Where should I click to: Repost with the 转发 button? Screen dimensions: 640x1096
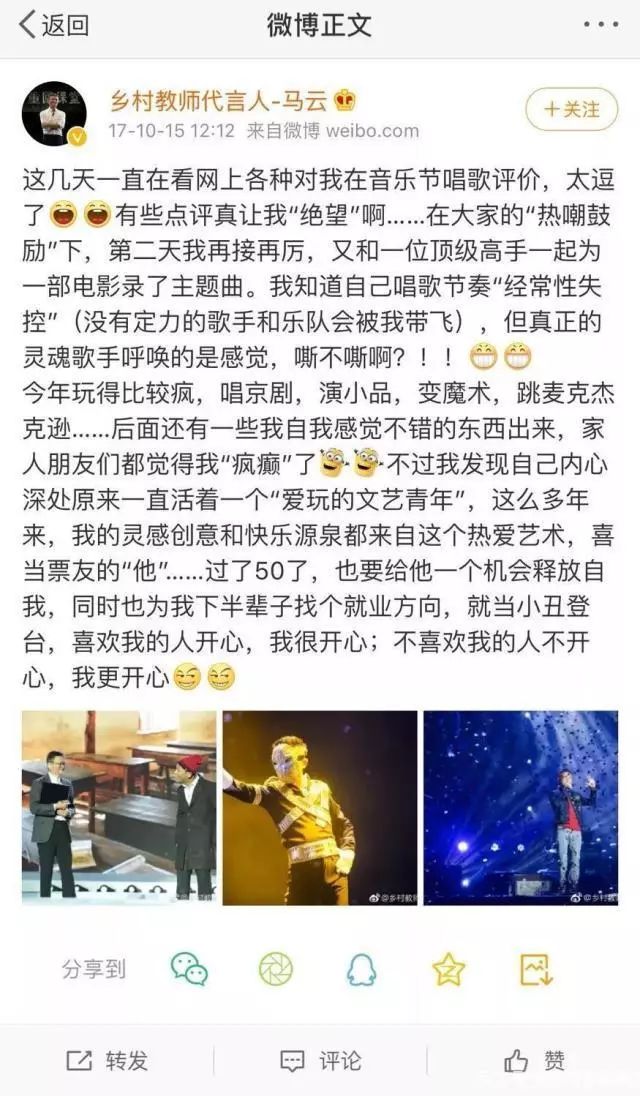coord(107,1060)
